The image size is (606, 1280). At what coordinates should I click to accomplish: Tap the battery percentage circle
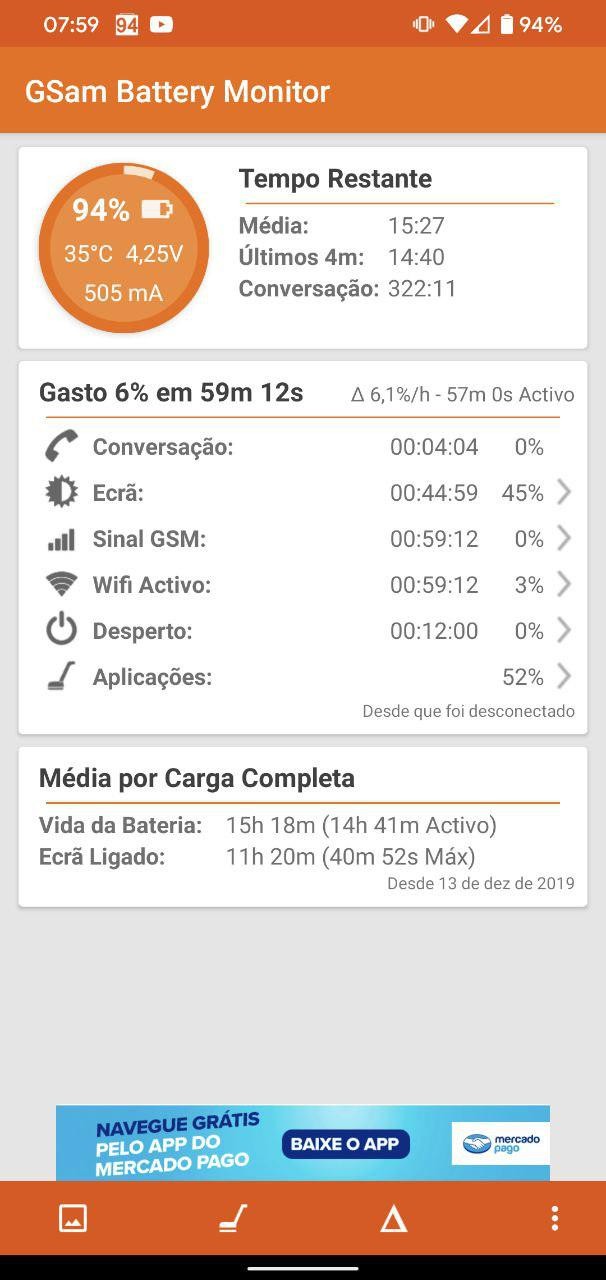click(124, 248)
